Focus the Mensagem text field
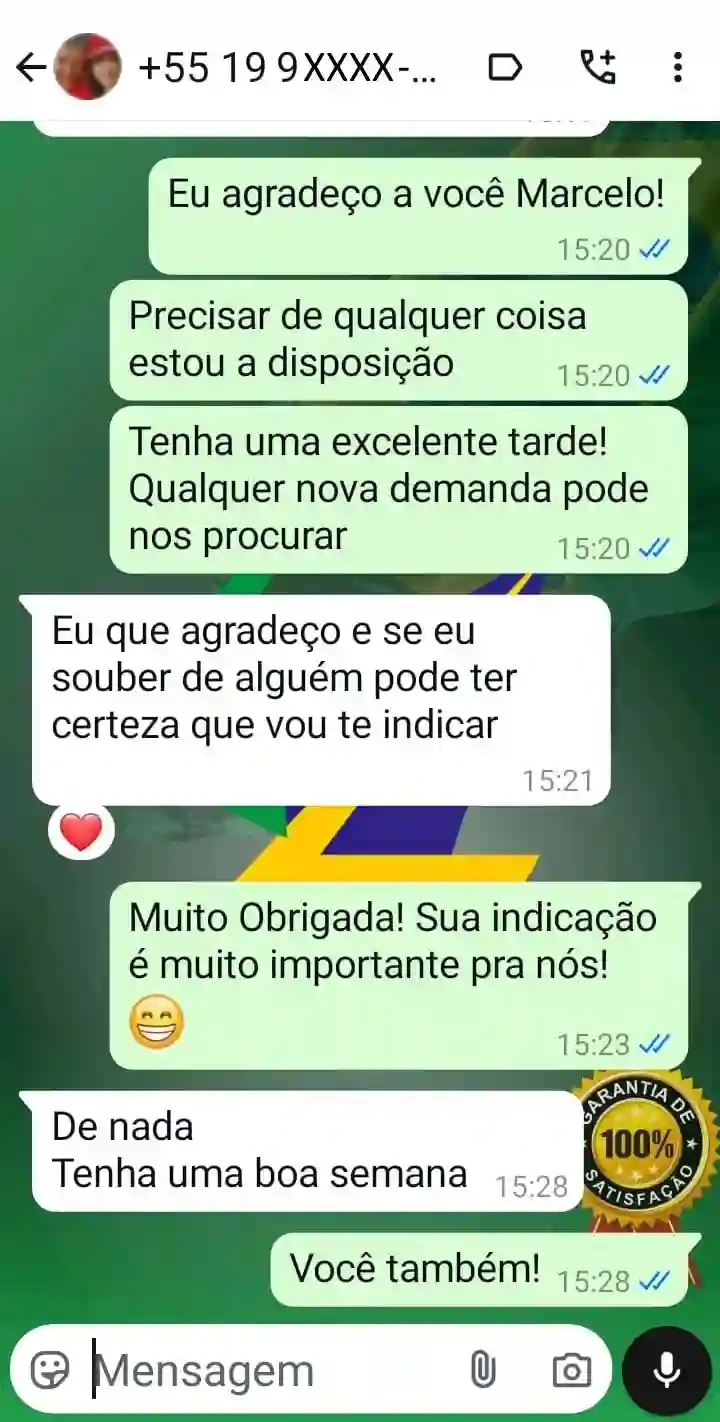The height and width of the screenshot is (1422, 720). tap(270, 1369)
